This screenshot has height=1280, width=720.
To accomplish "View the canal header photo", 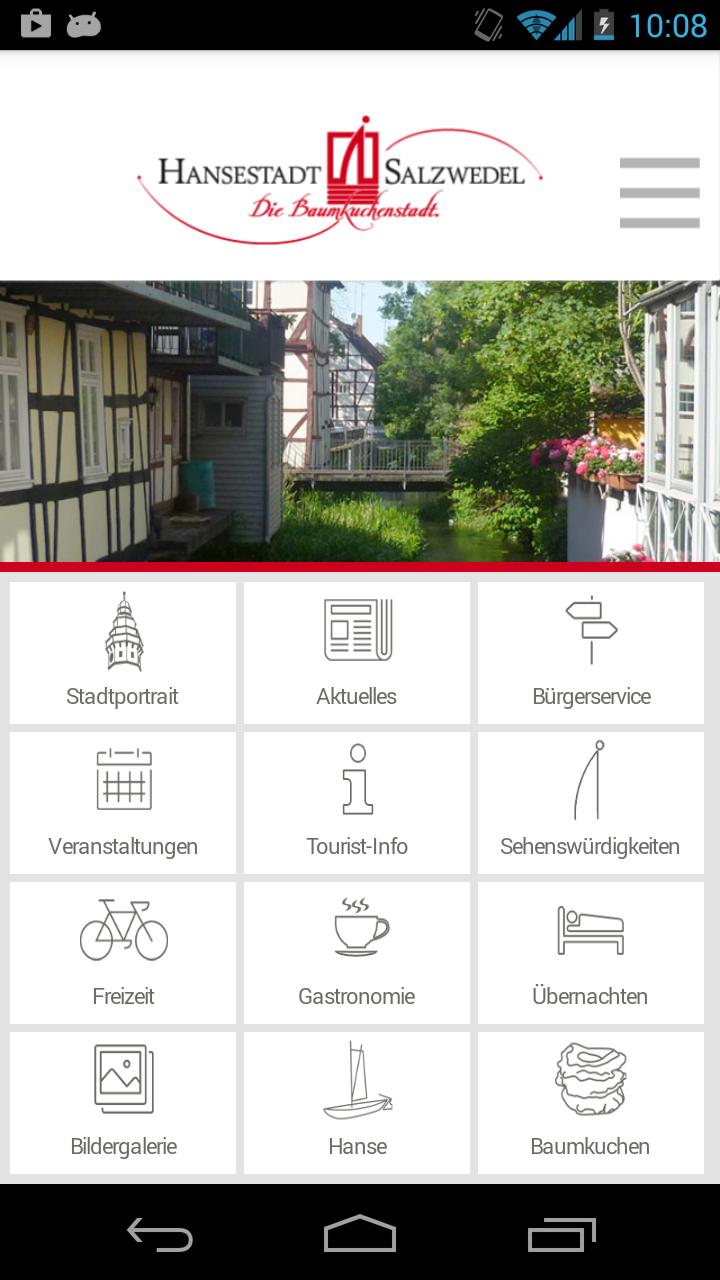I will [x=360, y=415].
